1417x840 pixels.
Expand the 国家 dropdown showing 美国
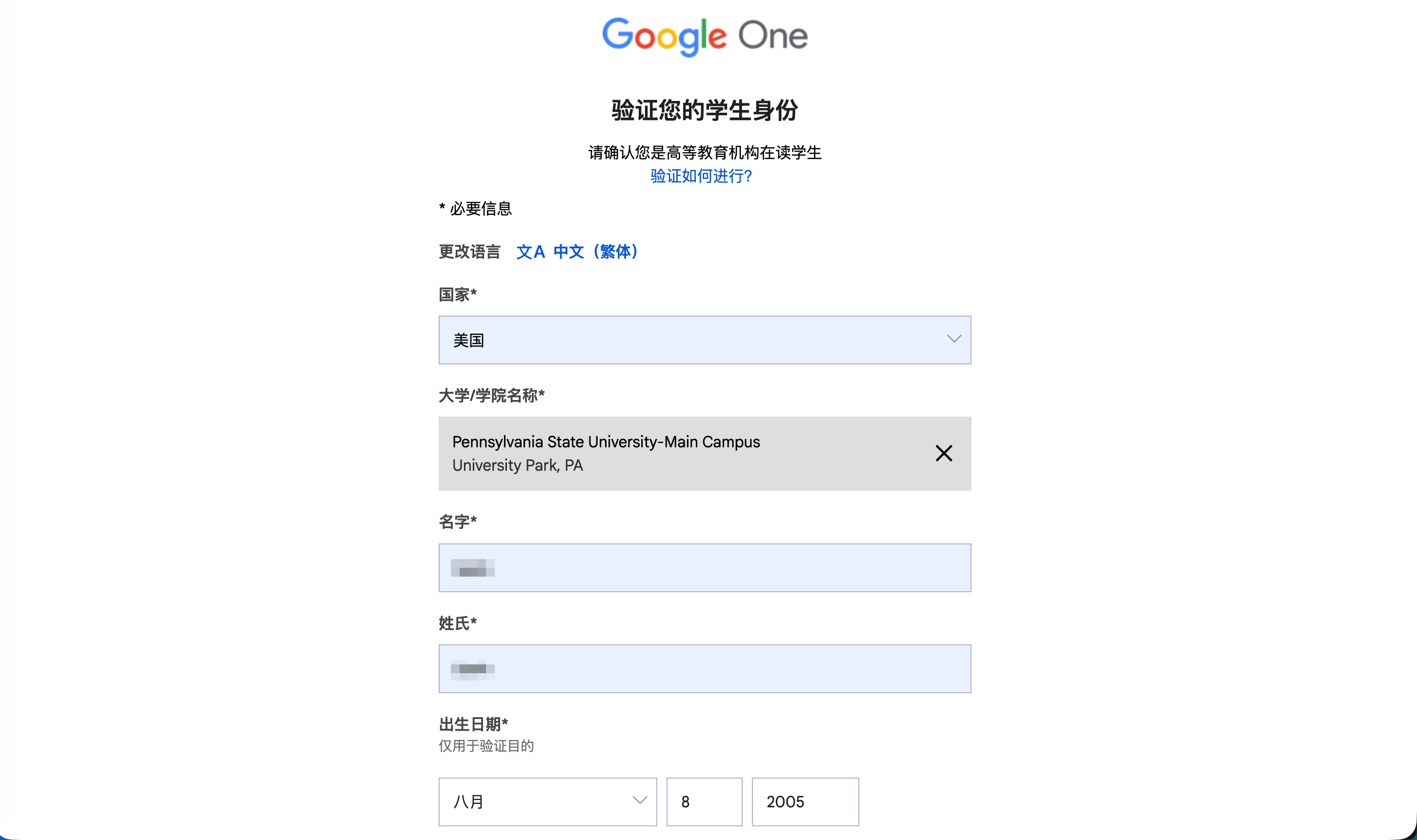click(704, 340)
